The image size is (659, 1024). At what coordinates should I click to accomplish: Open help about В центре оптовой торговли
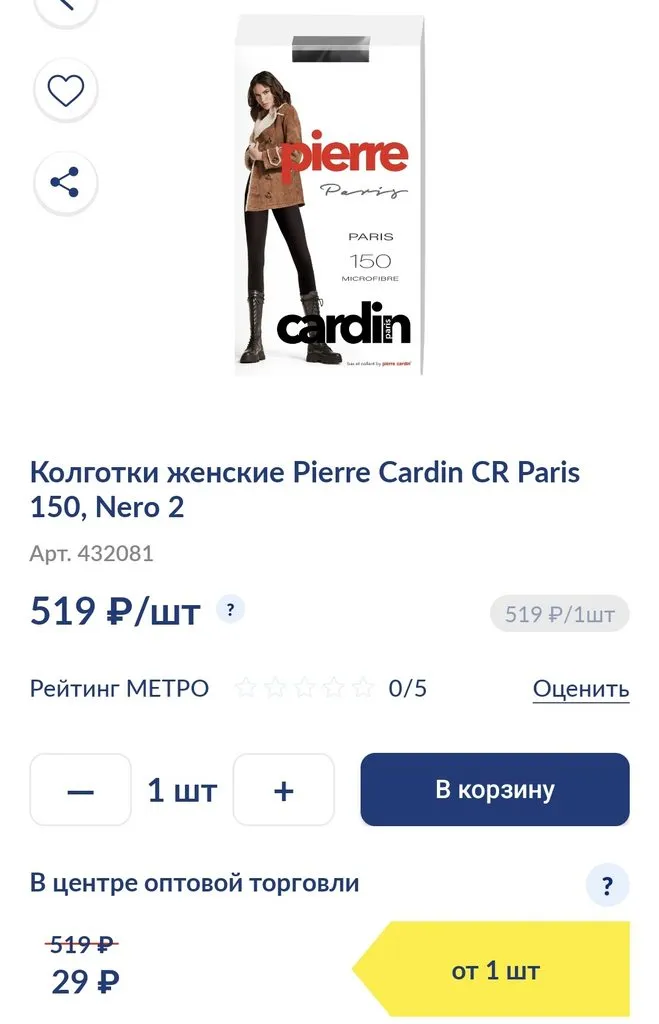[x=607, y=886]
